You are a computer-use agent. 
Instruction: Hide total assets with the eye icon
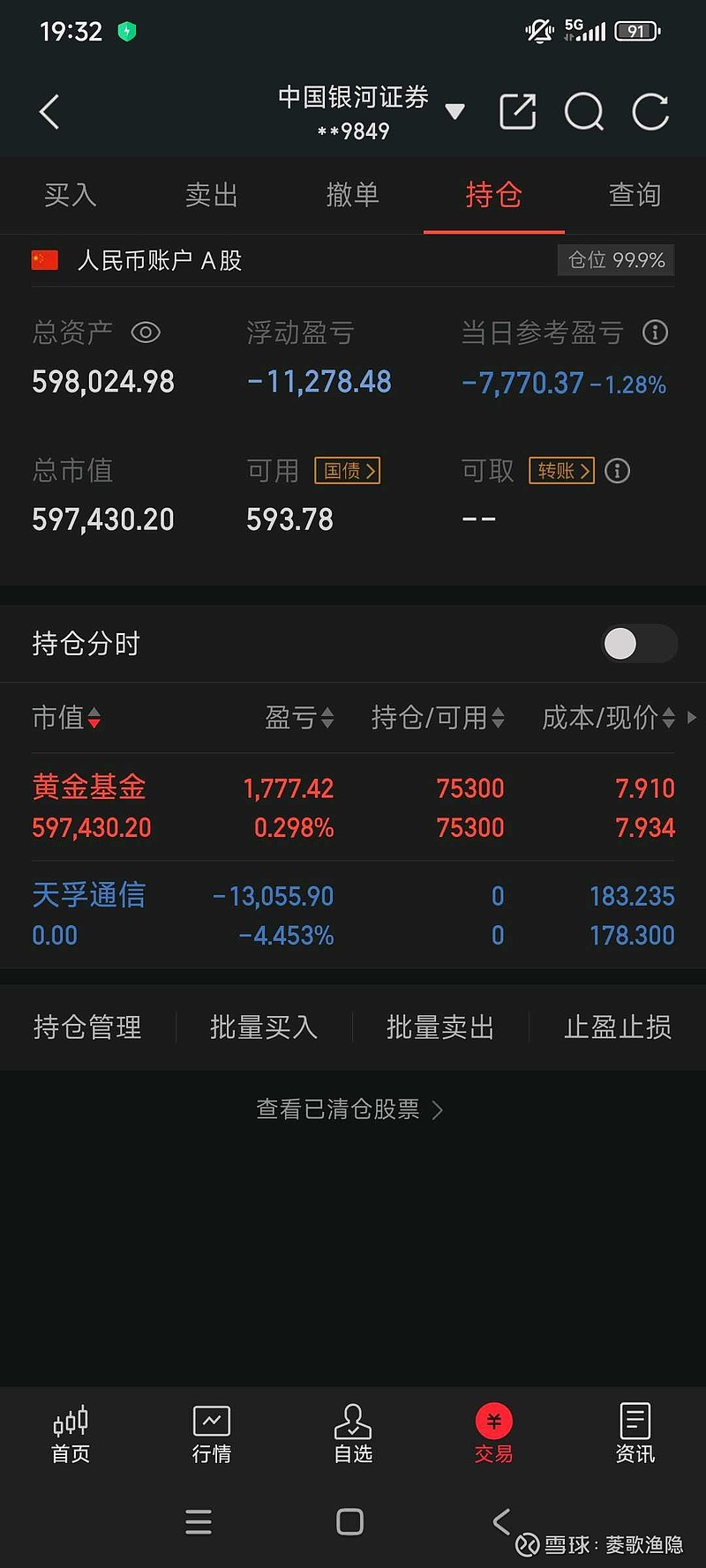click(x=146, y=332)
